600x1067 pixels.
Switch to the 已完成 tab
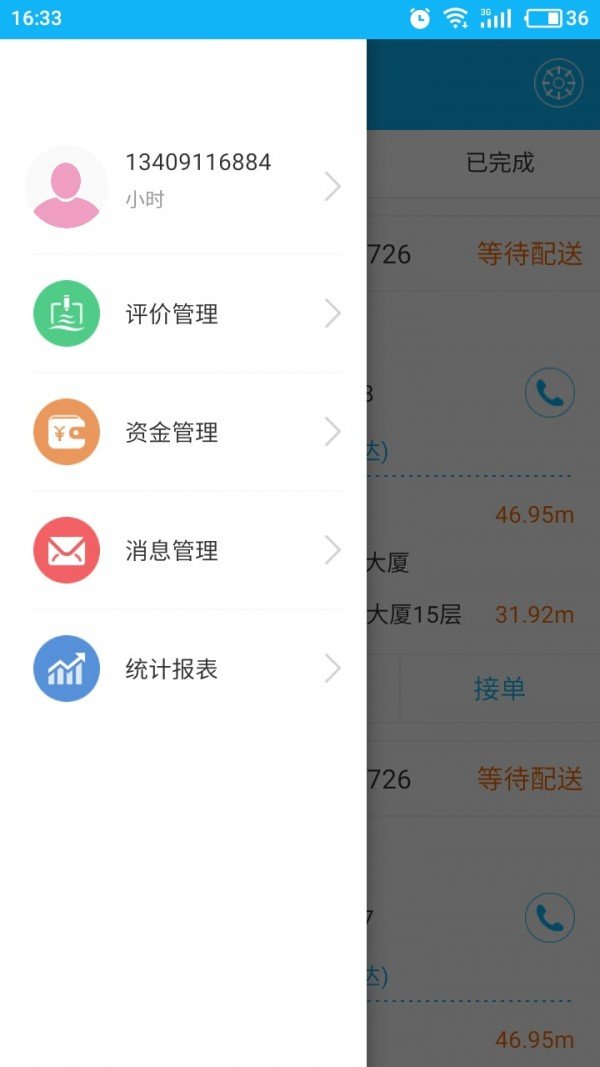pos(500,162)
